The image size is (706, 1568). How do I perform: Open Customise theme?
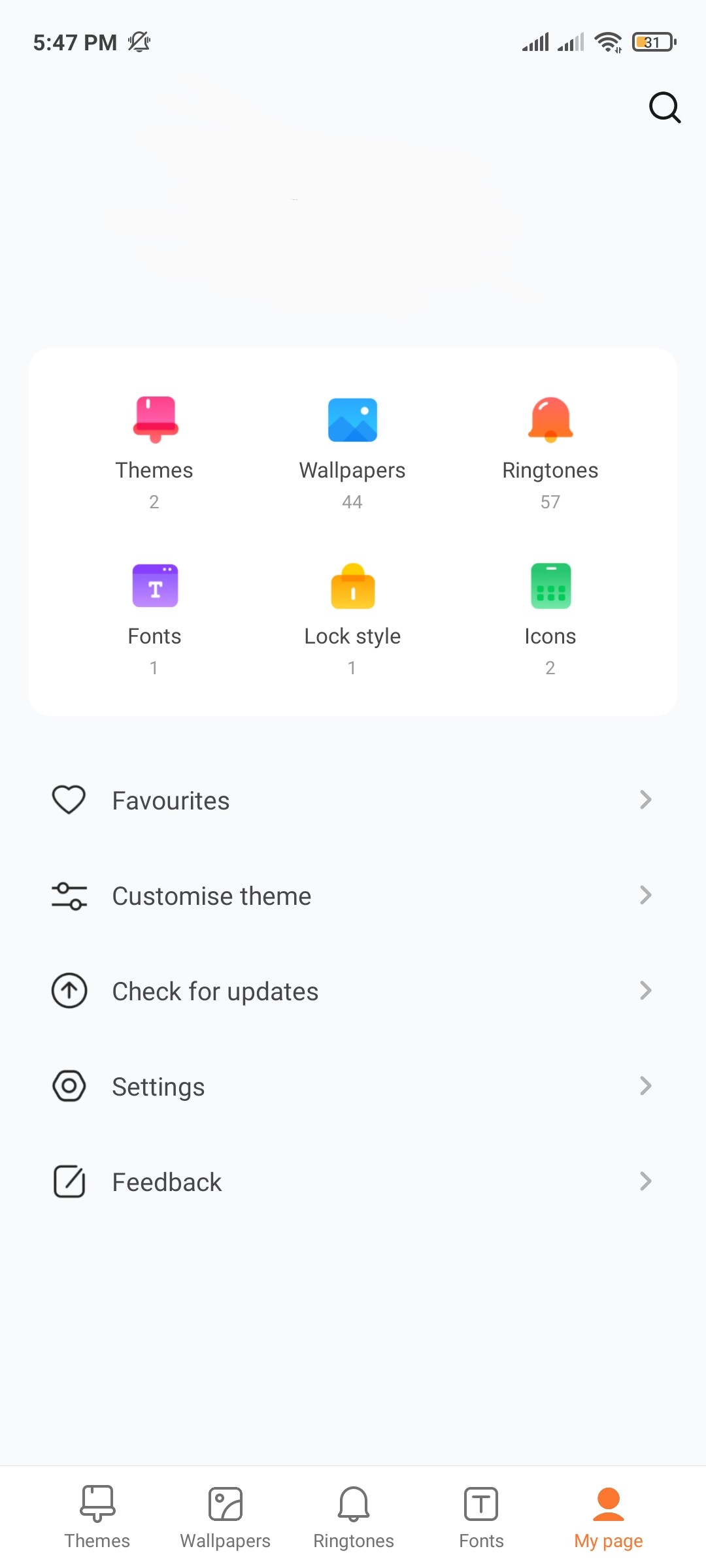tap(353, 896)
